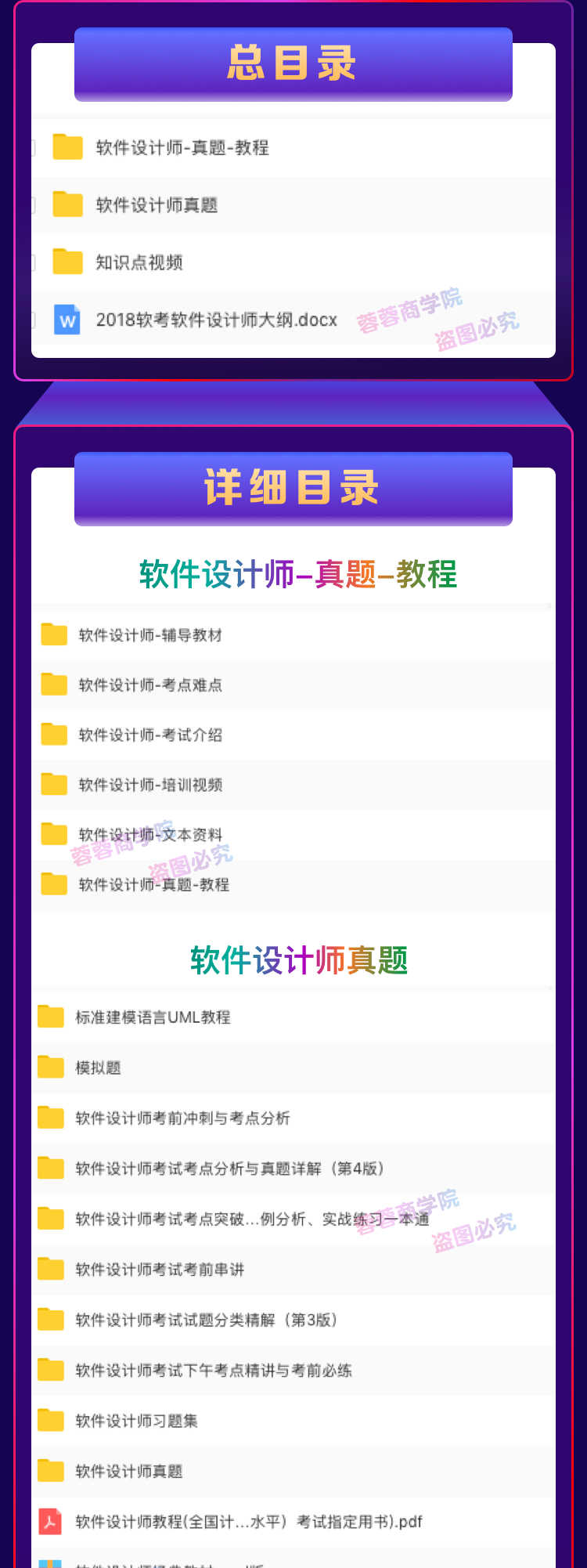Open the 标准建模语言UML教程 folder icon
Viewport: 587px width, 1568px height.
(x=52, y=1017)
